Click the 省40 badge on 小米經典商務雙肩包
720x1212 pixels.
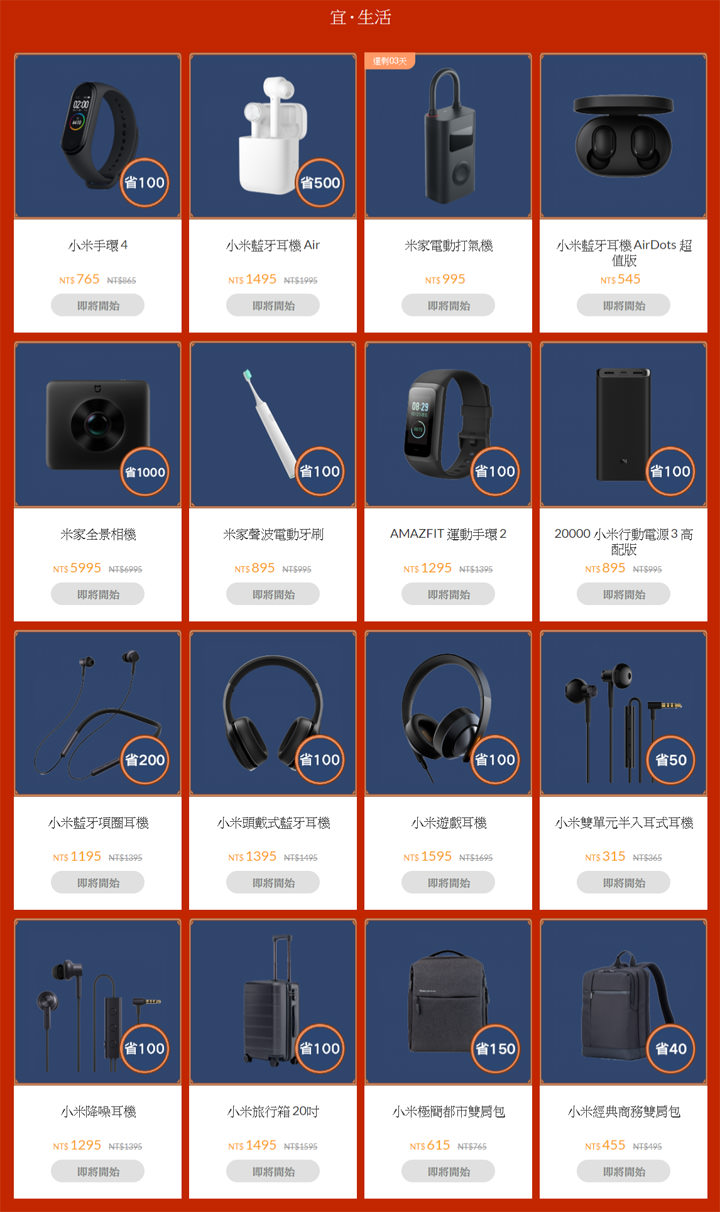coord(673,1048)
